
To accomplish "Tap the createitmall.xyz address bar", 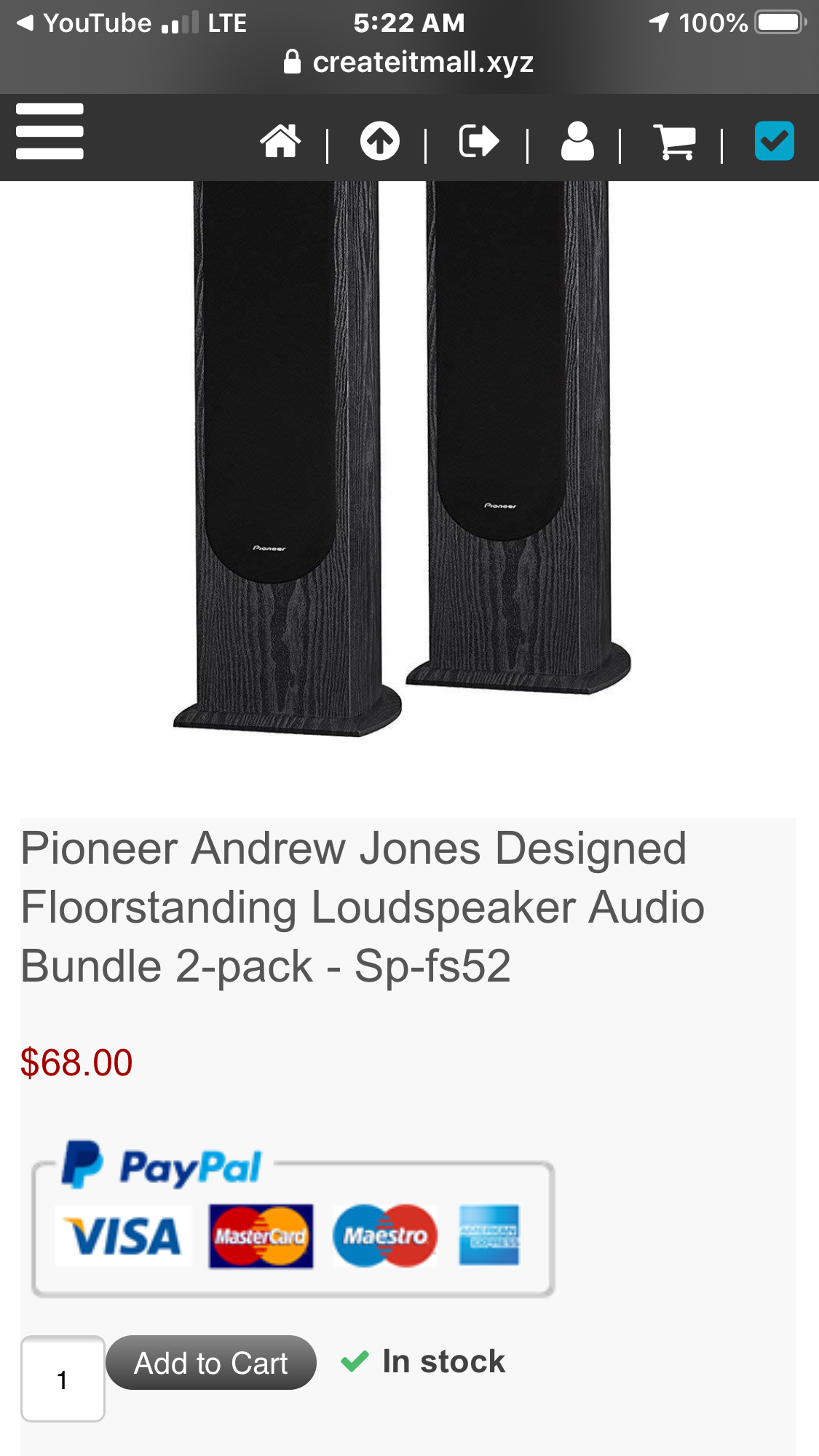I will [x=409, y=63].
